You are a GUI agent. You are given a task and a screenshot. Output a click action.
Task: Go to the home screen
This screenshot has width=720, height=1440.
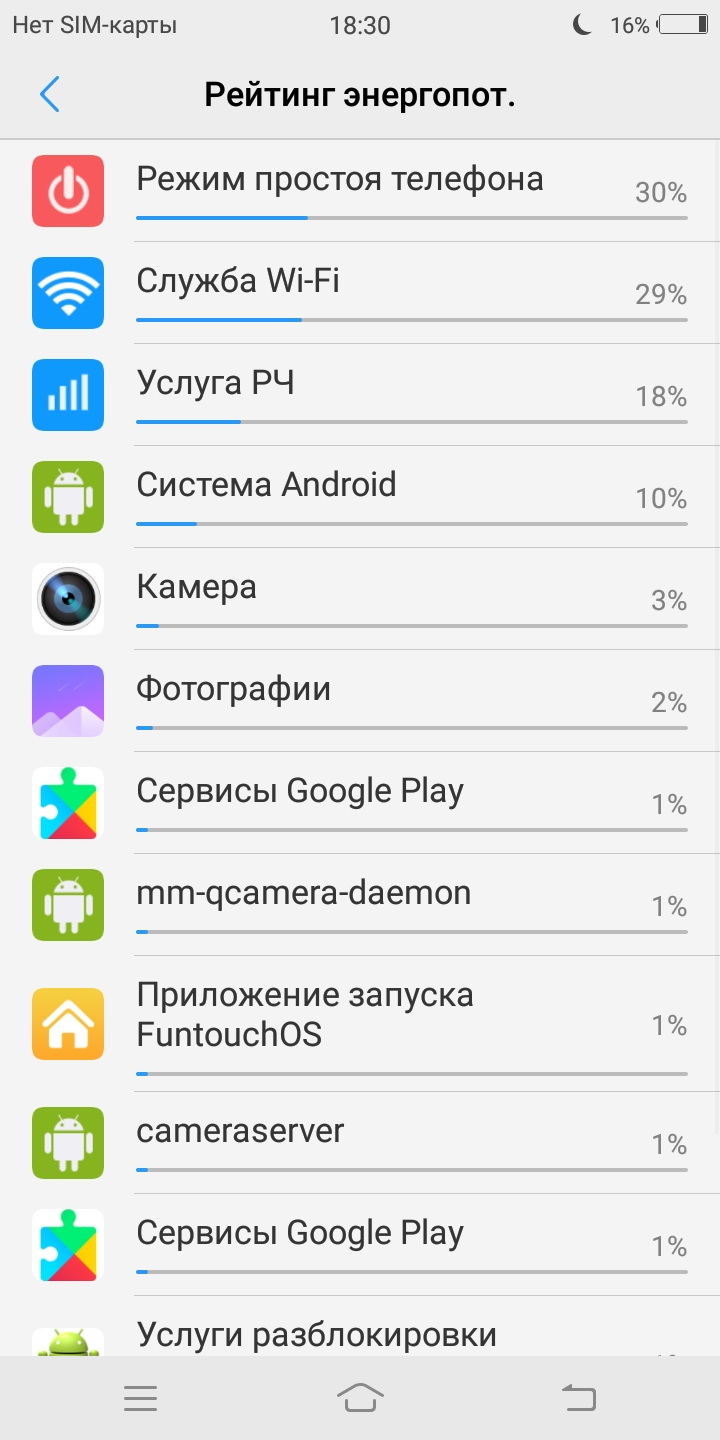click(x=360, y=1398)
